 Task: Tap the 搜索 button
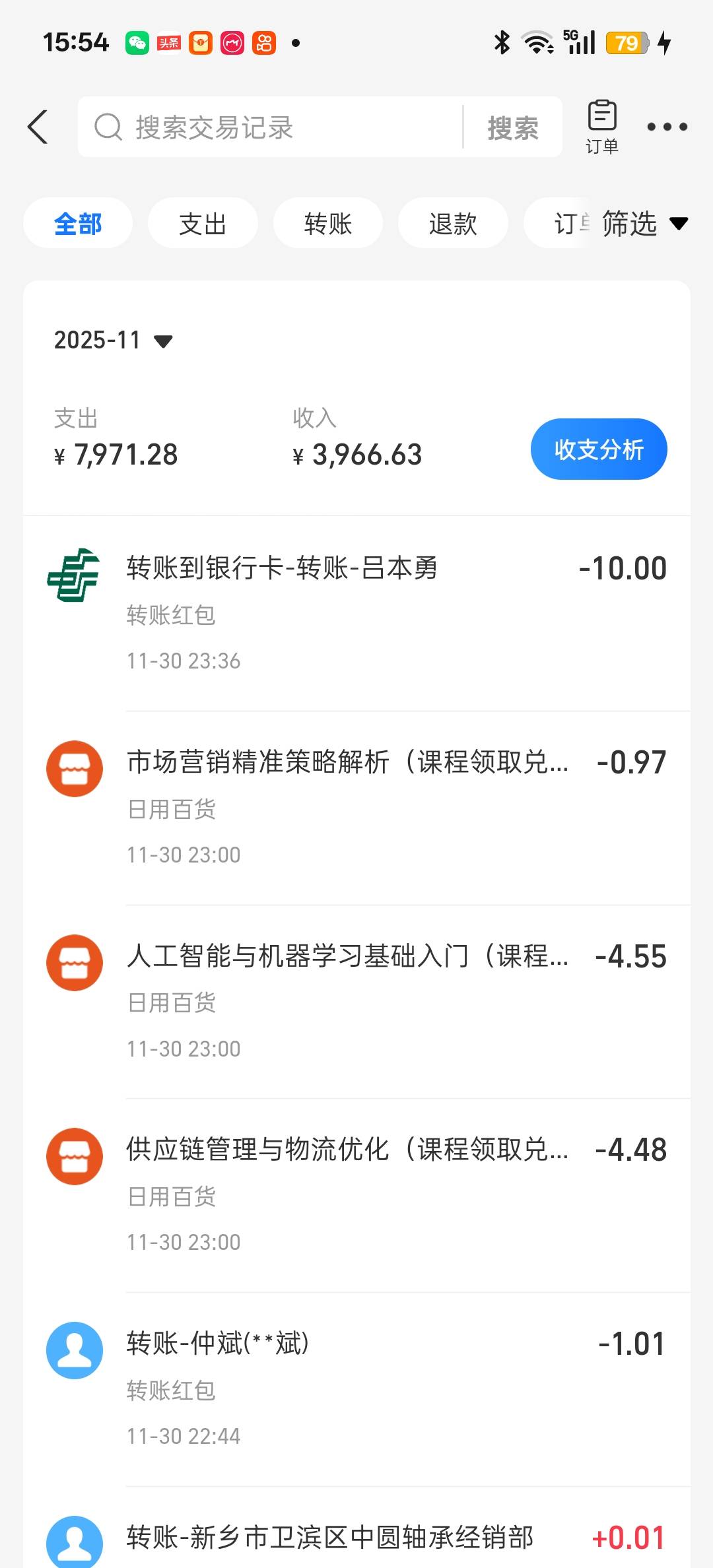pos(513,127)
